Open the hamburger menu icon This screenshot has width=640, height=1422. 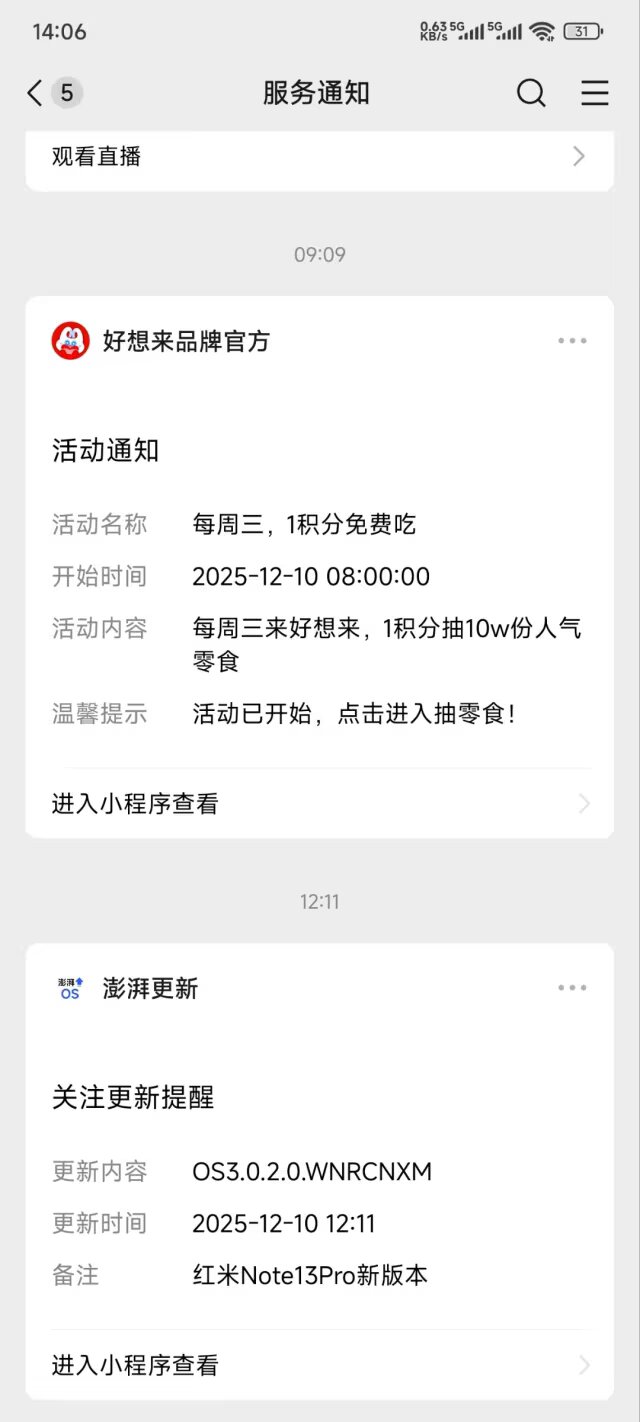click(x=595, y=93)
